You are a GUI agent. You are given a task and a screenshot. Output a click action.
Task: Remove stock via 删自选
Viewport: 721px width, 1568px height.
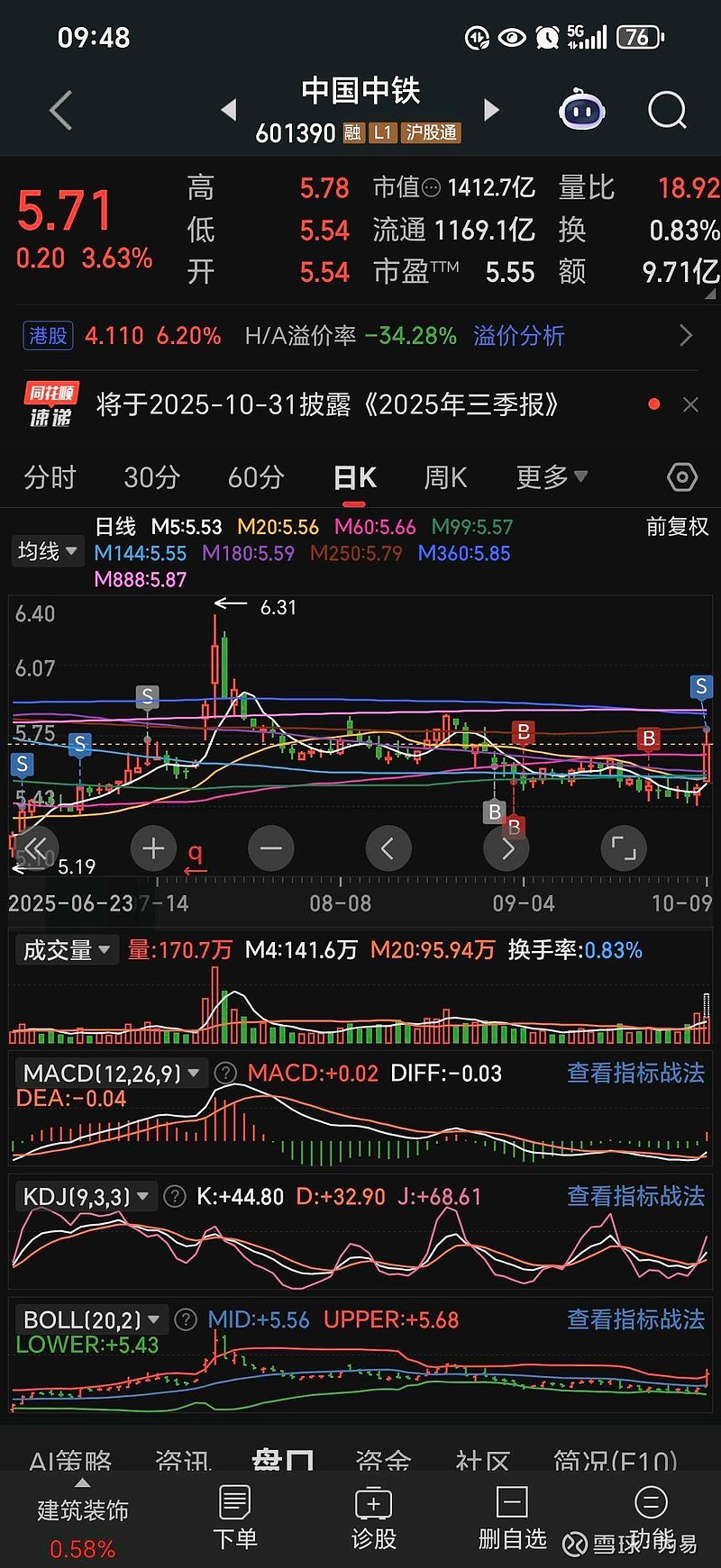click(x=512, y=1518)
